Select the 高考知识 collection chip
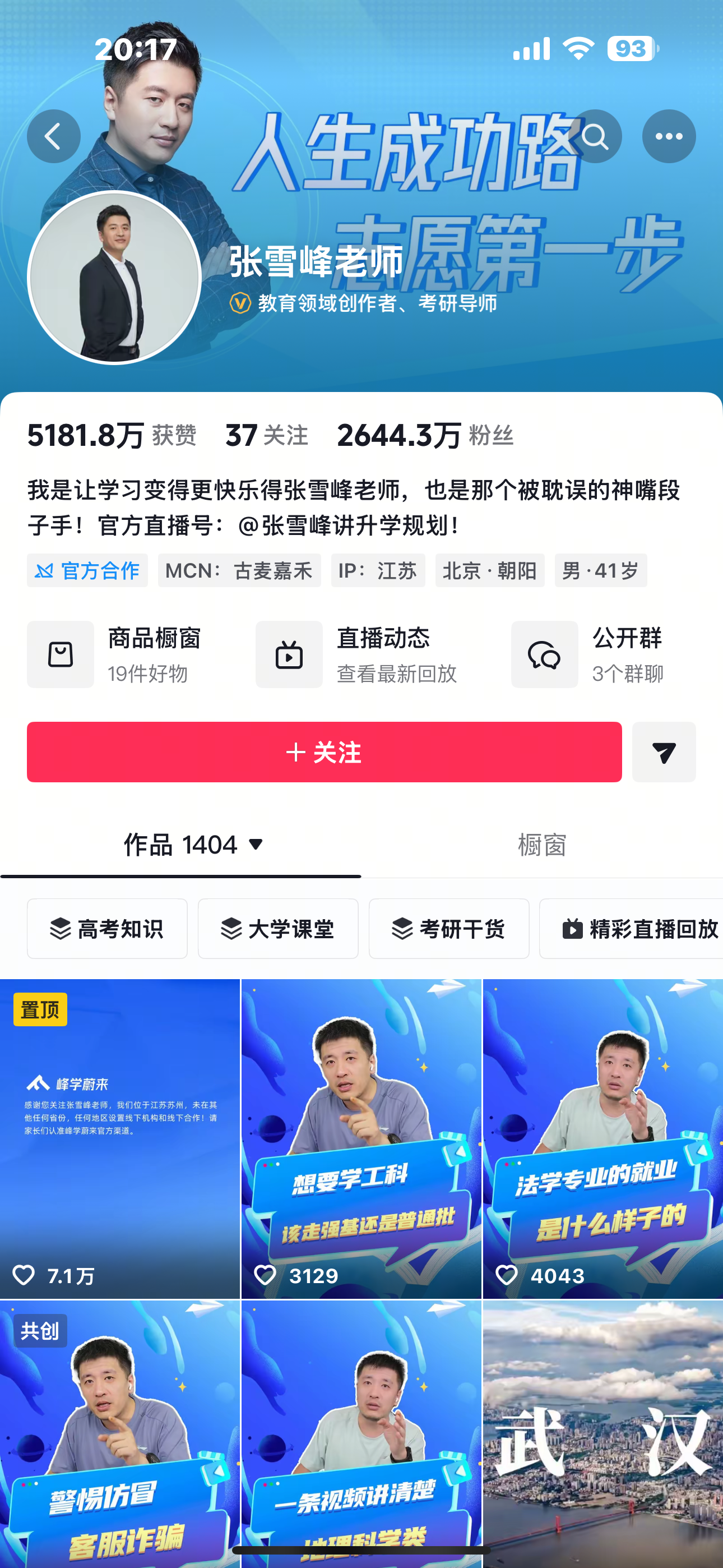 coord(107,929)
